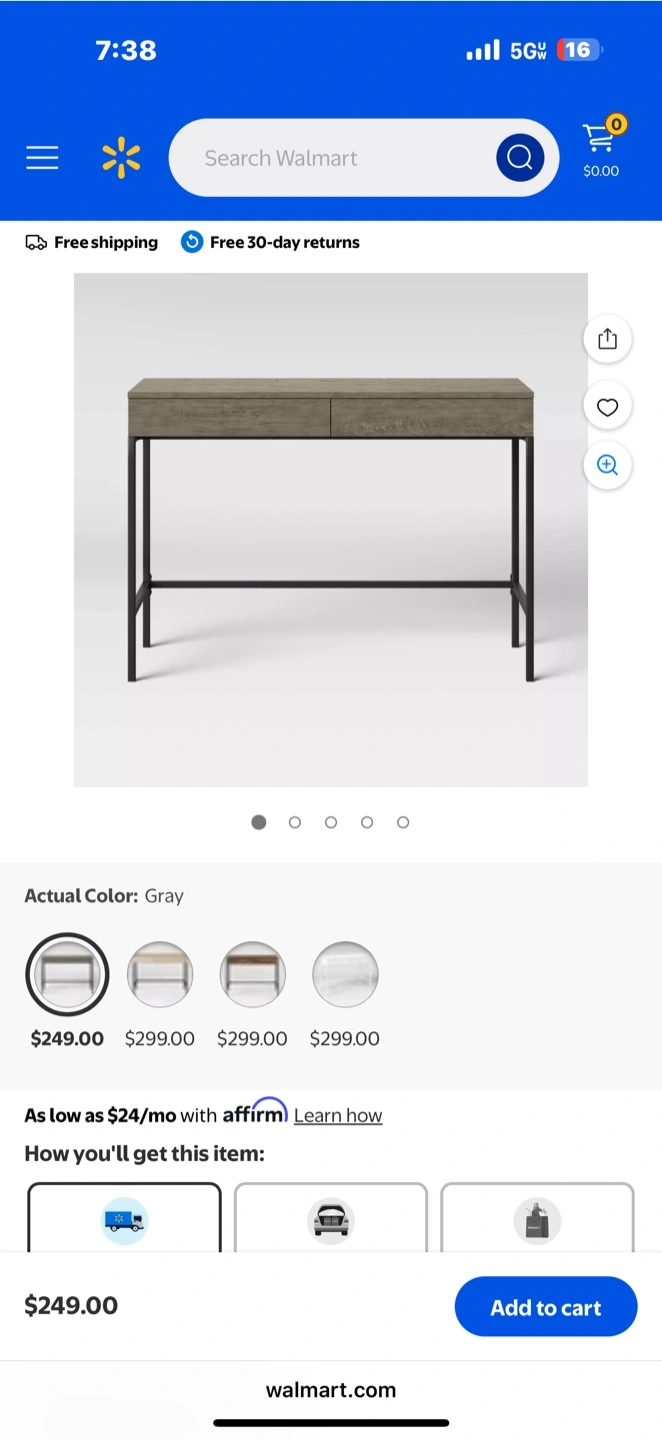662x1440 pixels.
Task: Select the bag delivery option
Action: pyautogui.click(x=537, y=1218)
